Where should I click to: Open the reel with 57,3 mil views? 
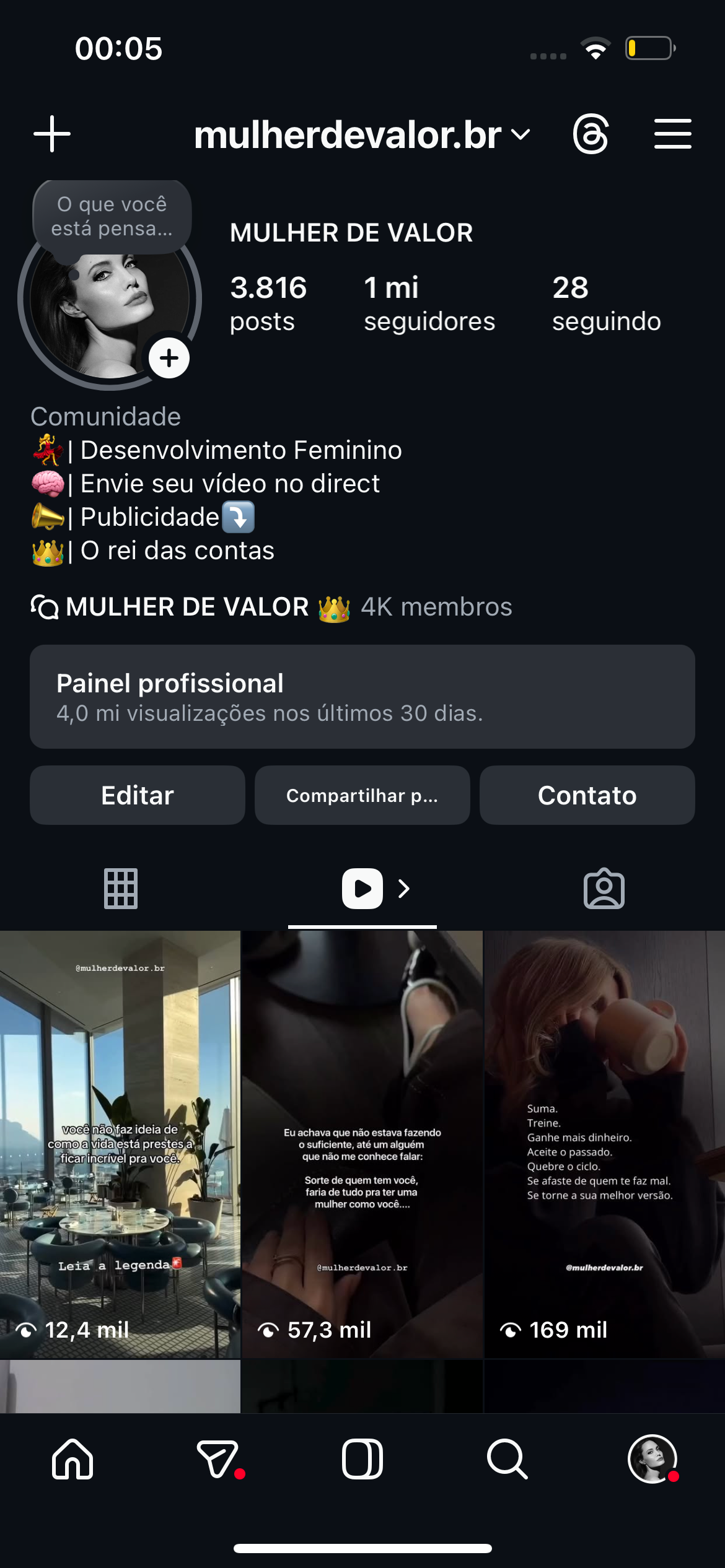click(x=362, y=1146)
